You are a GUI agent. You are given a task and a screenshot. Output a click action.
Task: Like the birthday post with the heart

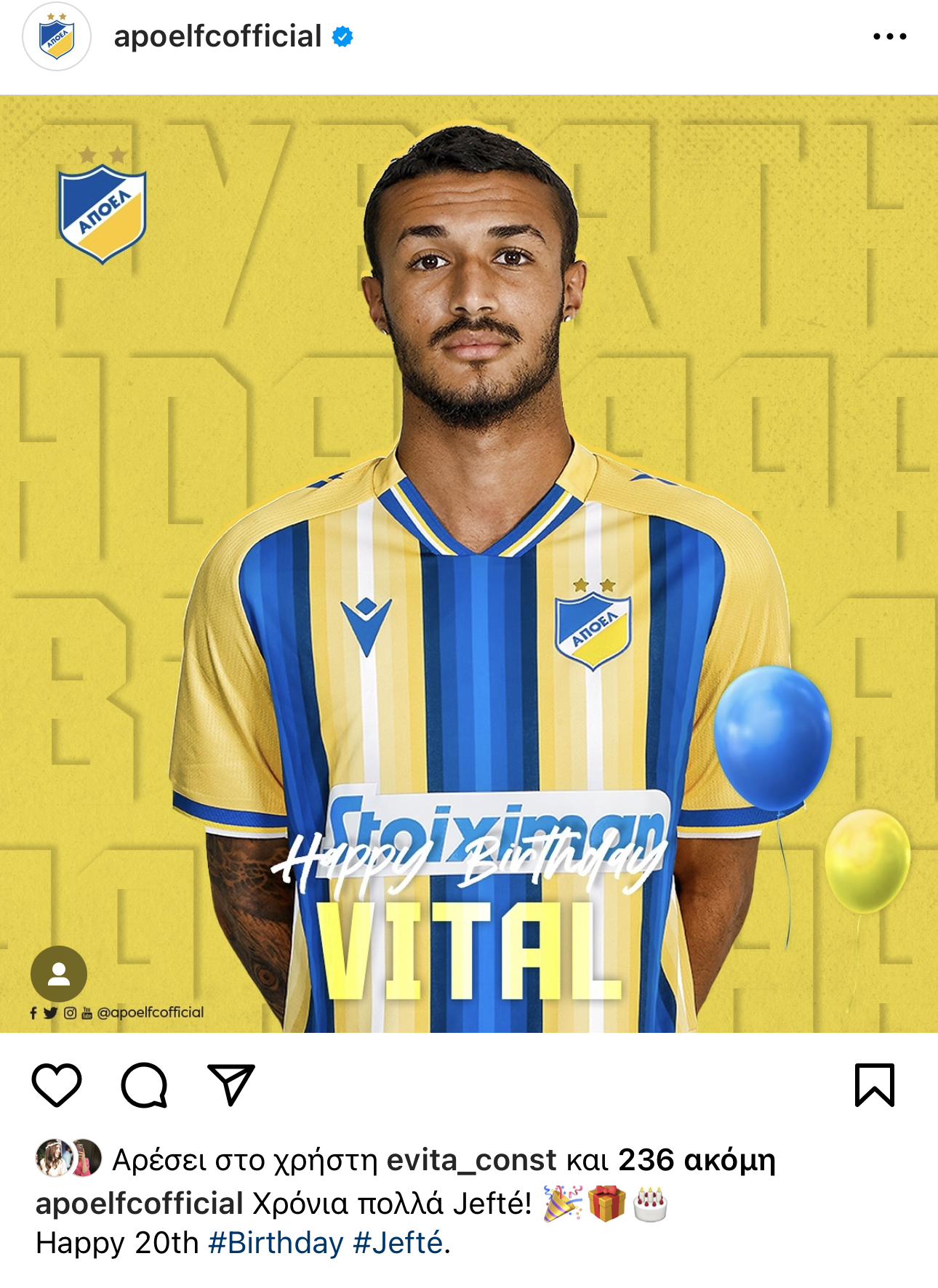point(57,1085)
